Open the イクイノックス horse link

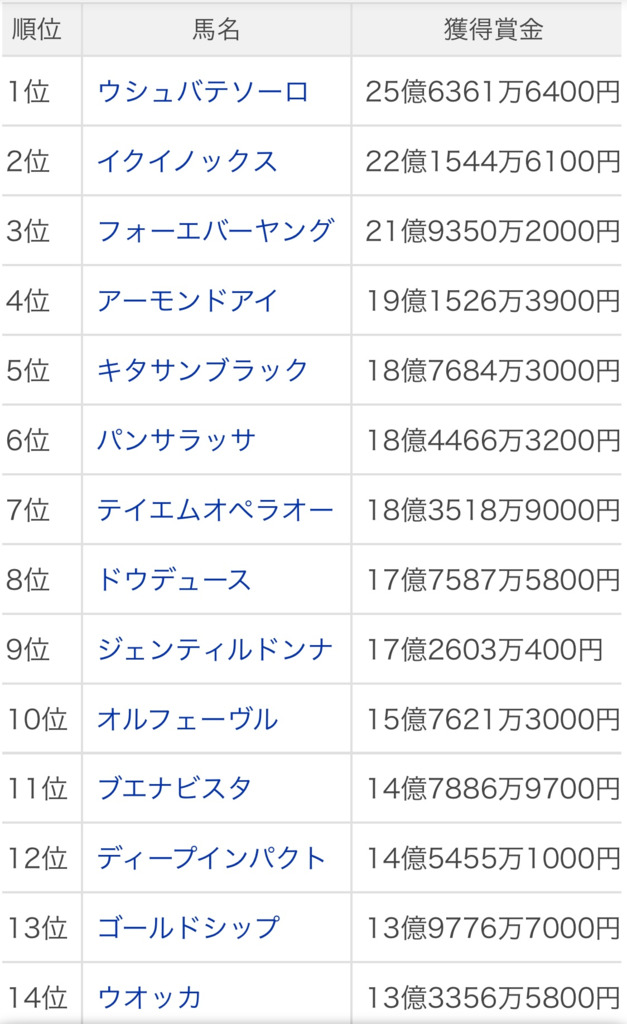click(187, 161)
